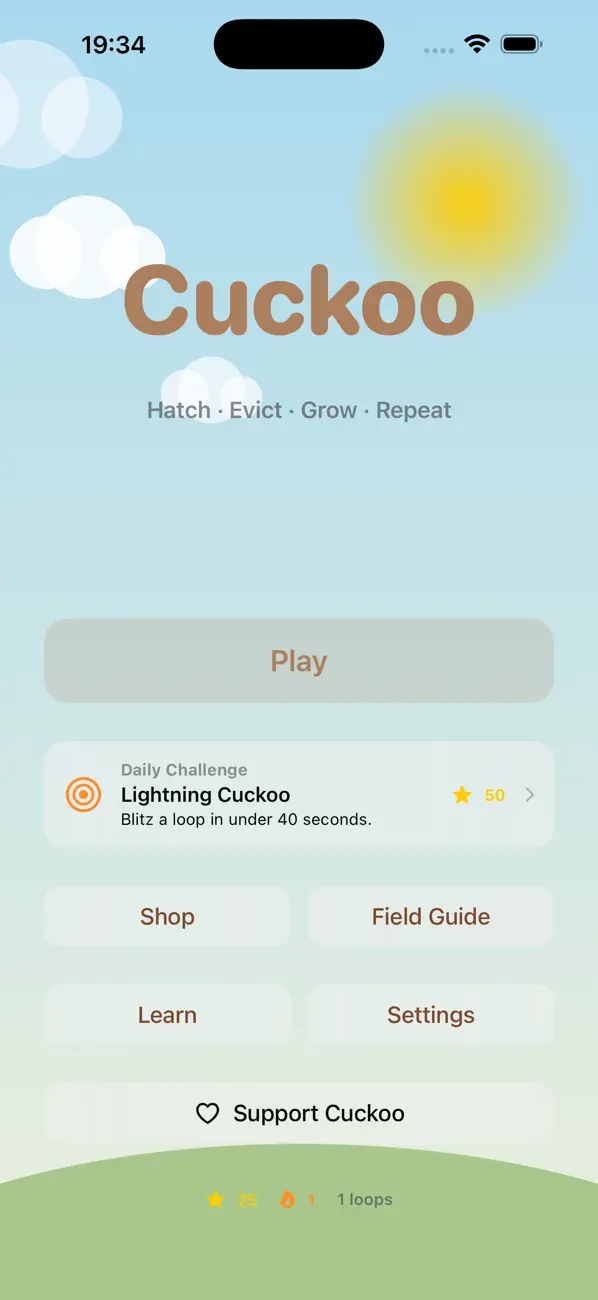
Task: Open the Lightning Cuckoo daily challenge
Action: coord(299,795)
